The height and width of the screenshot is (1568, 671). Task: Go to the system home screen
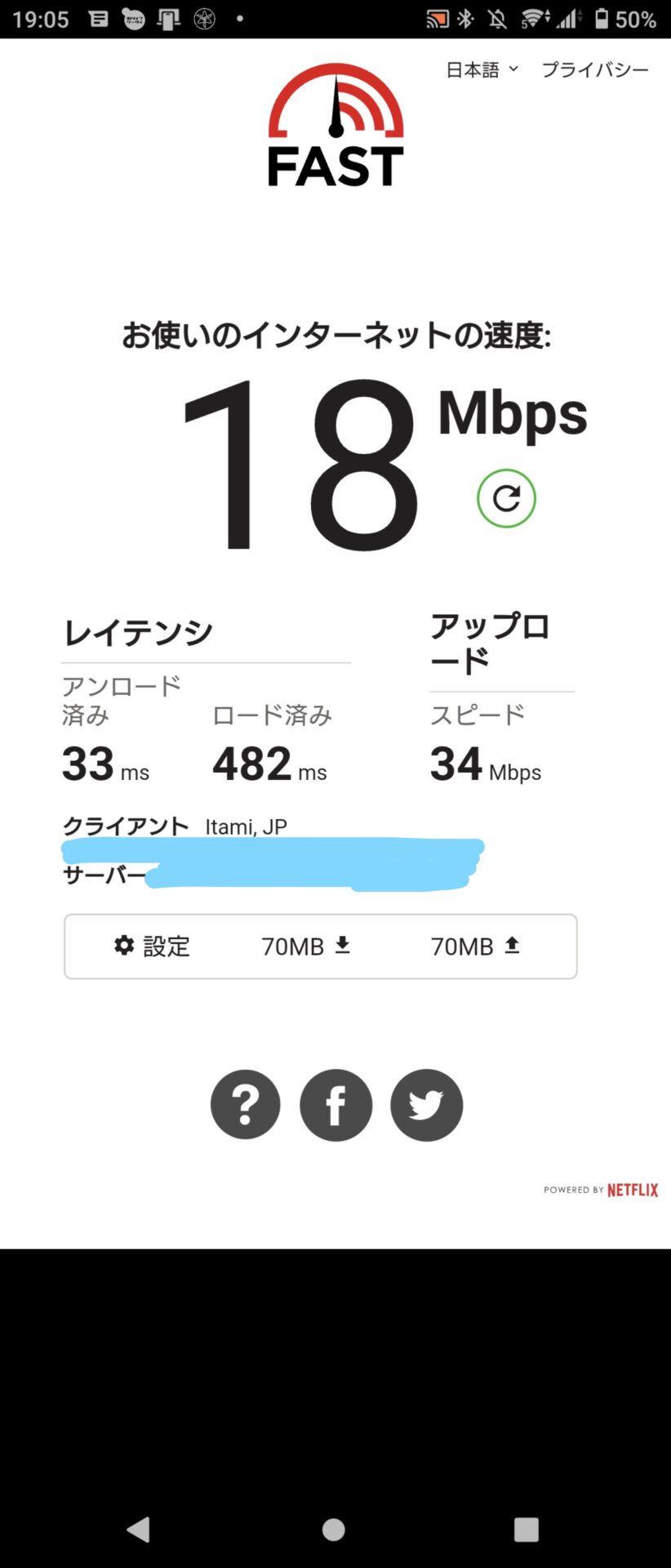tap(334, 1529)
